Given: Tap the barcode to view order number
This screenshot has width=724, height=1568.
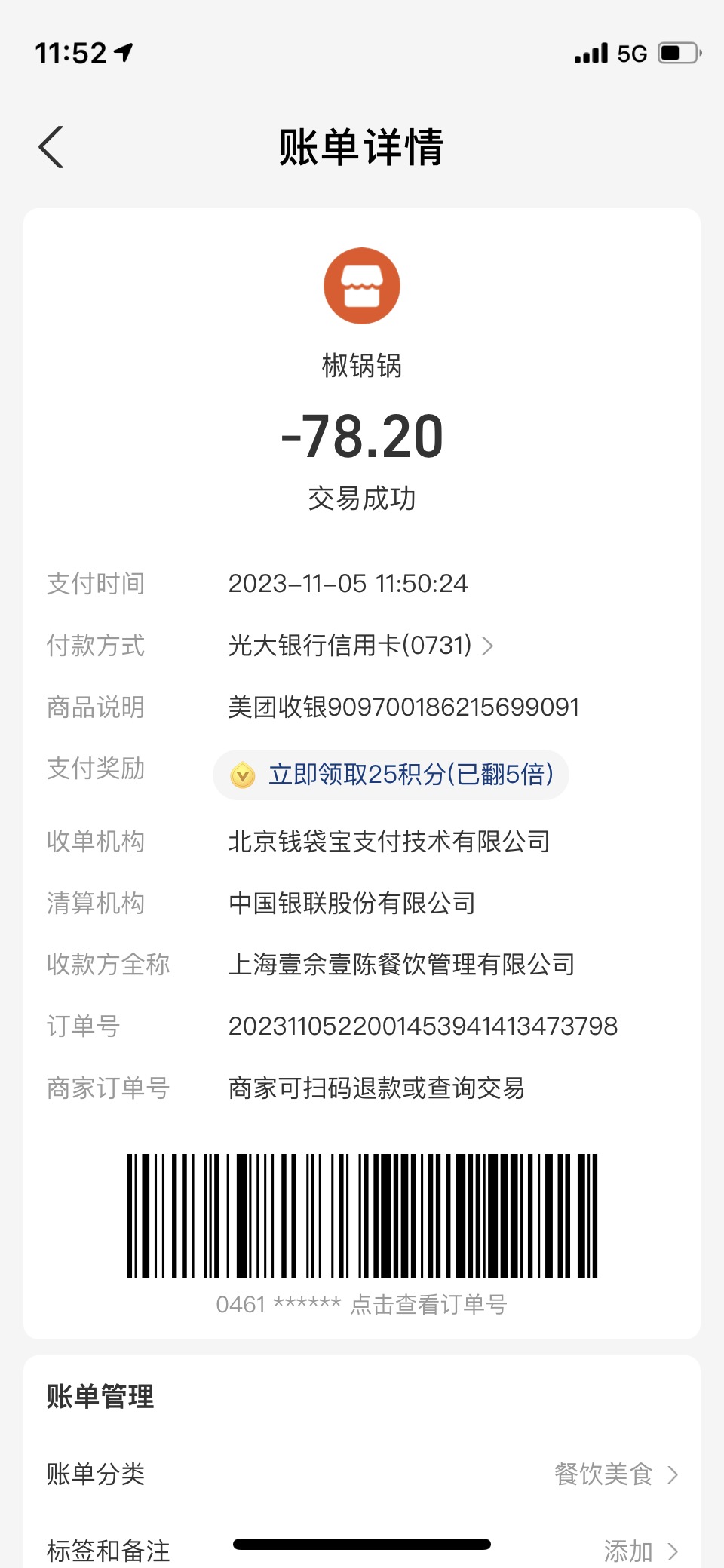Looking at the screenshot, I should 362,1216.
